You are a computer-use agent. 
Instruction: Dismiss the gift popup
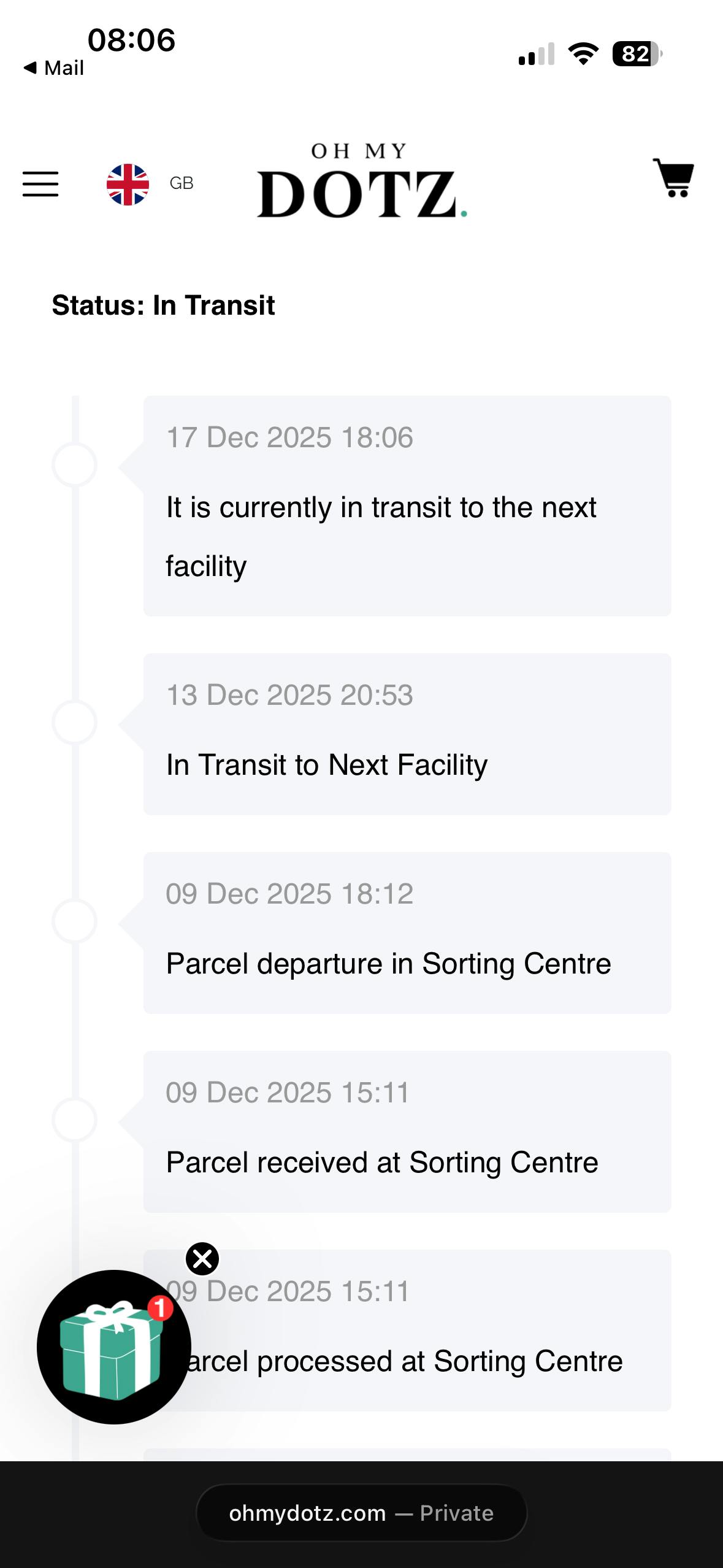point(202,1259)
